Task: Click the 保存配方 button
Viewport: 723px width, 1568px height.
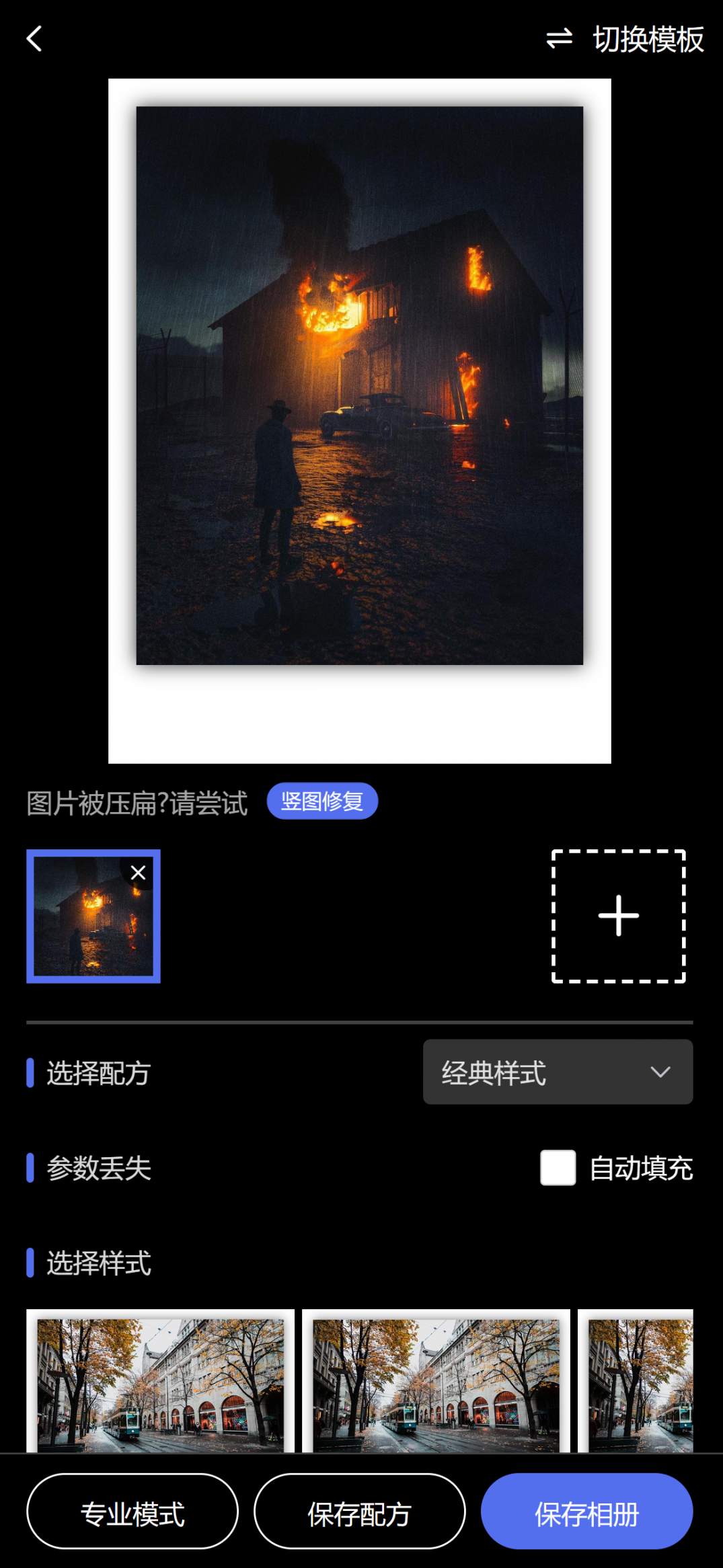Action: [359, 1510]
